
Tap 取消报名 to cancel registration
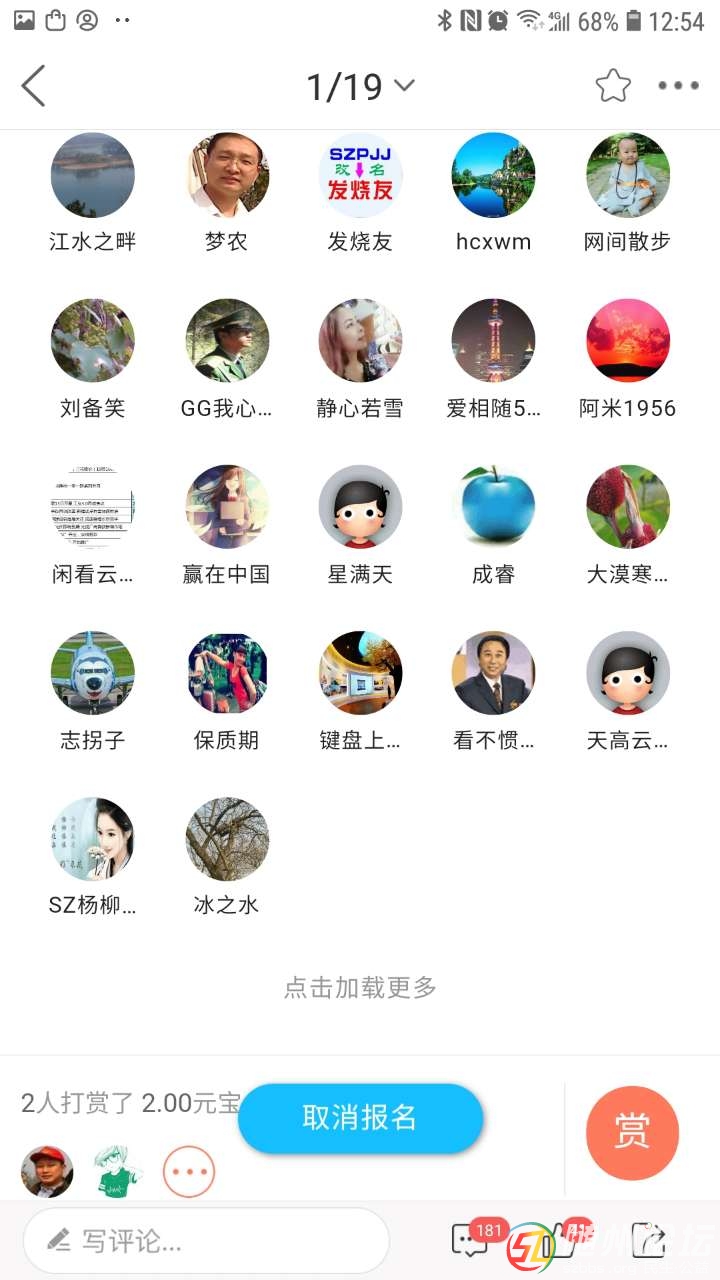coord(360,1118)
